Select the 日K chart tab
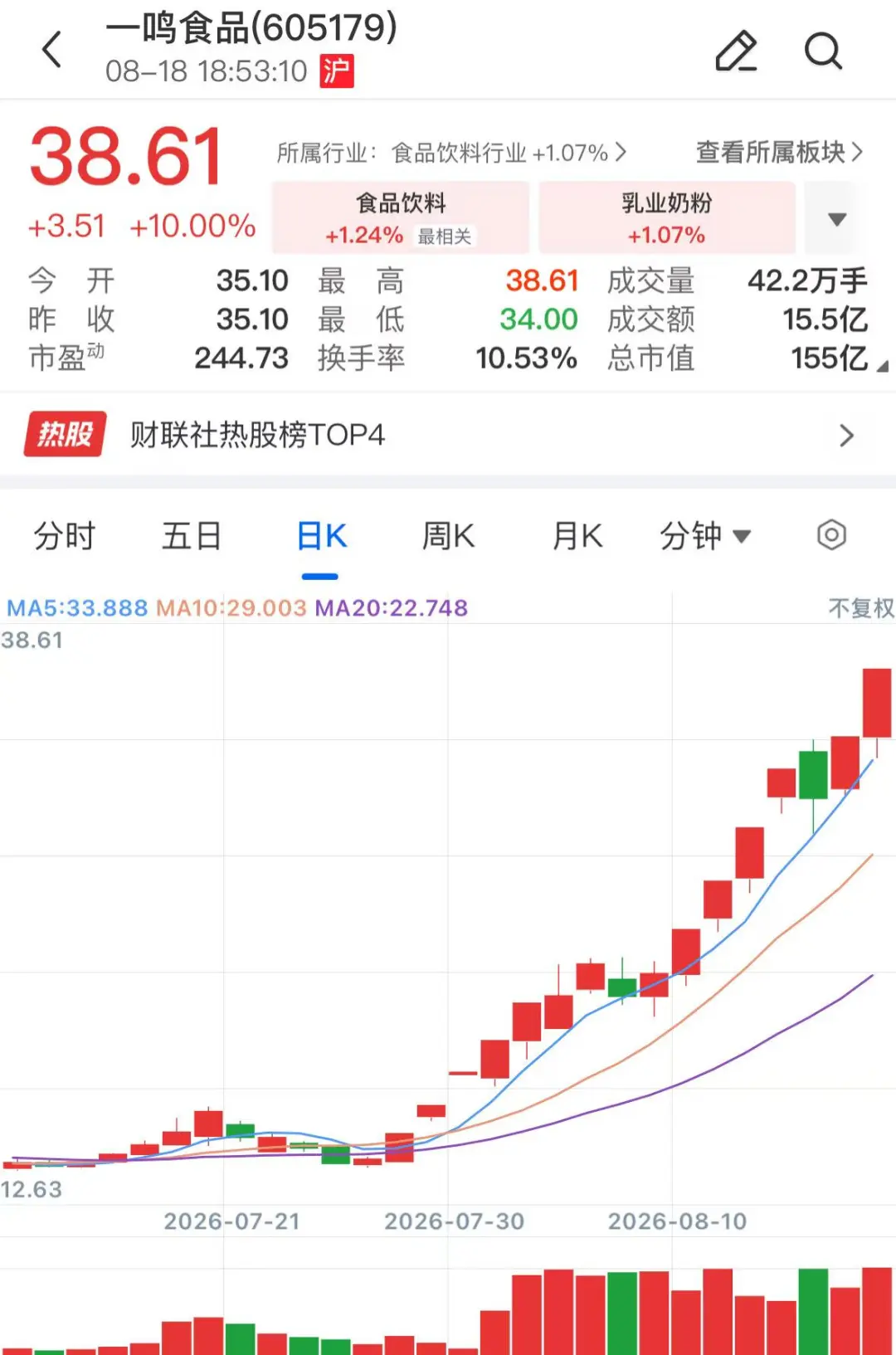Viewport: 896px width, 1355px height. coord(321,536)
